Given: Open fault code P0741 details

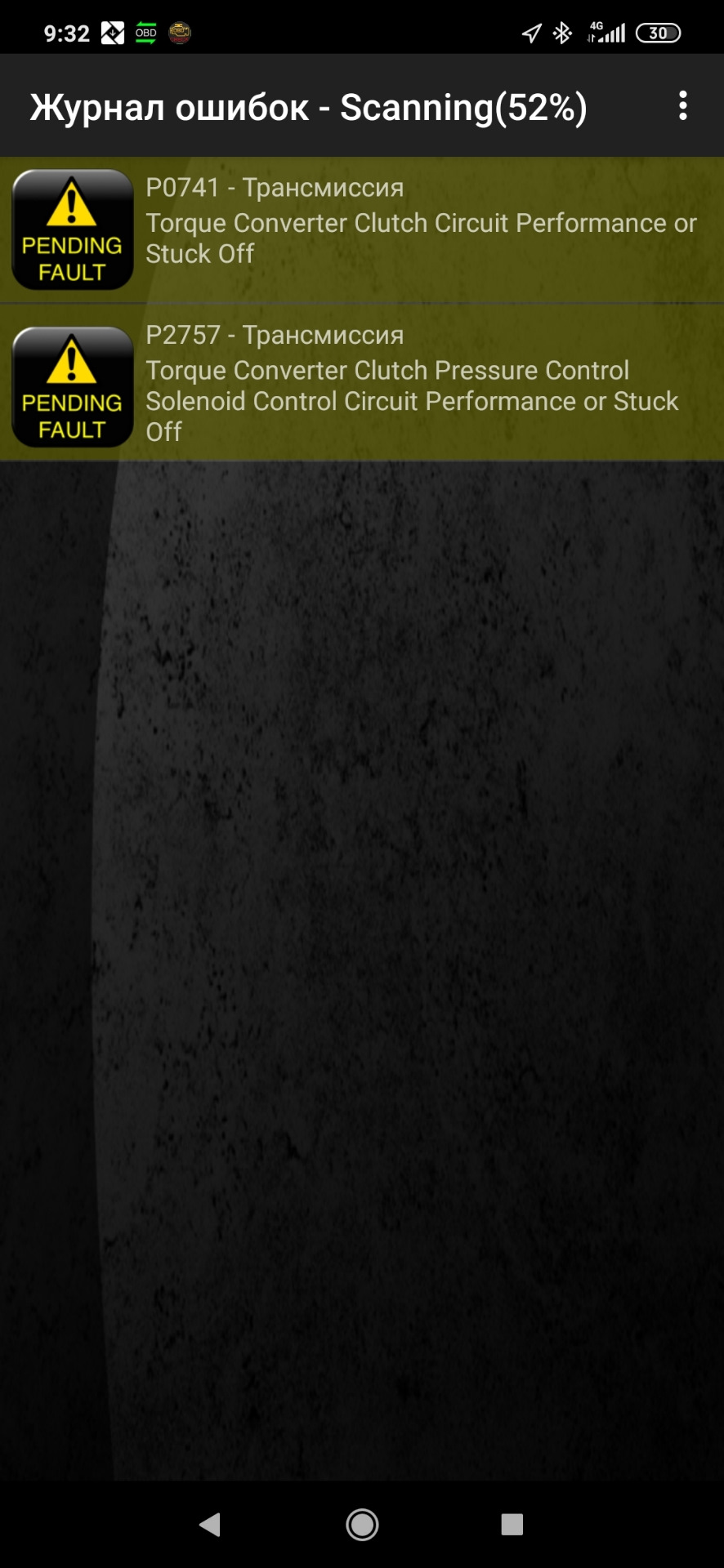Looking at the screenshot, I should coord(362,230).
